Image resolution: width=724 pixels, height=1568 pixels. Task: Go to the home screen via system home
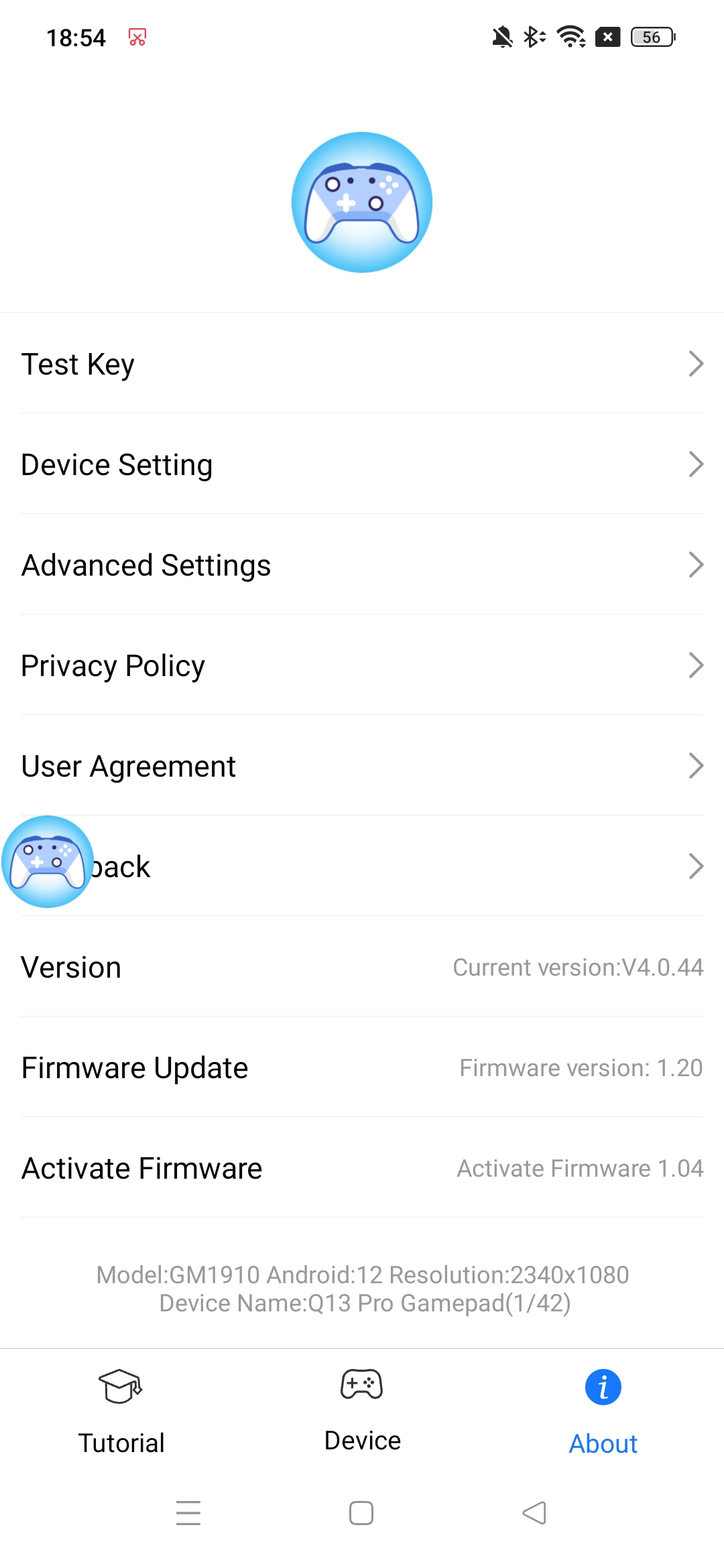[361, 1512]
